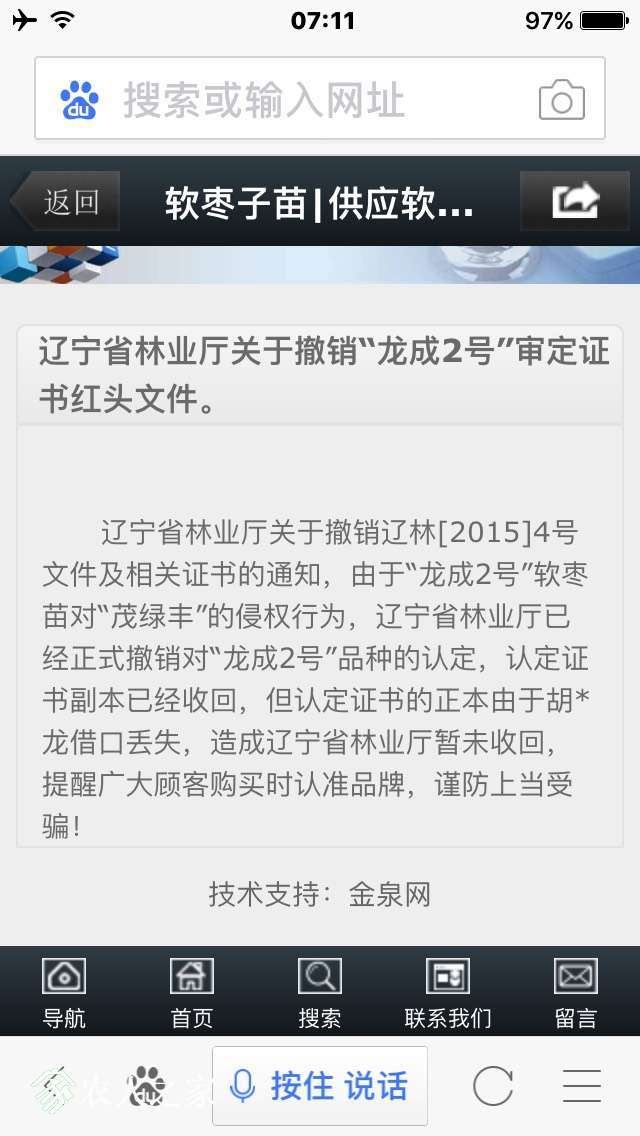Image resolution: width=640 pixels, height=1136 pixels.
Task: Open the camera search icon
Action: coord(561,100)
